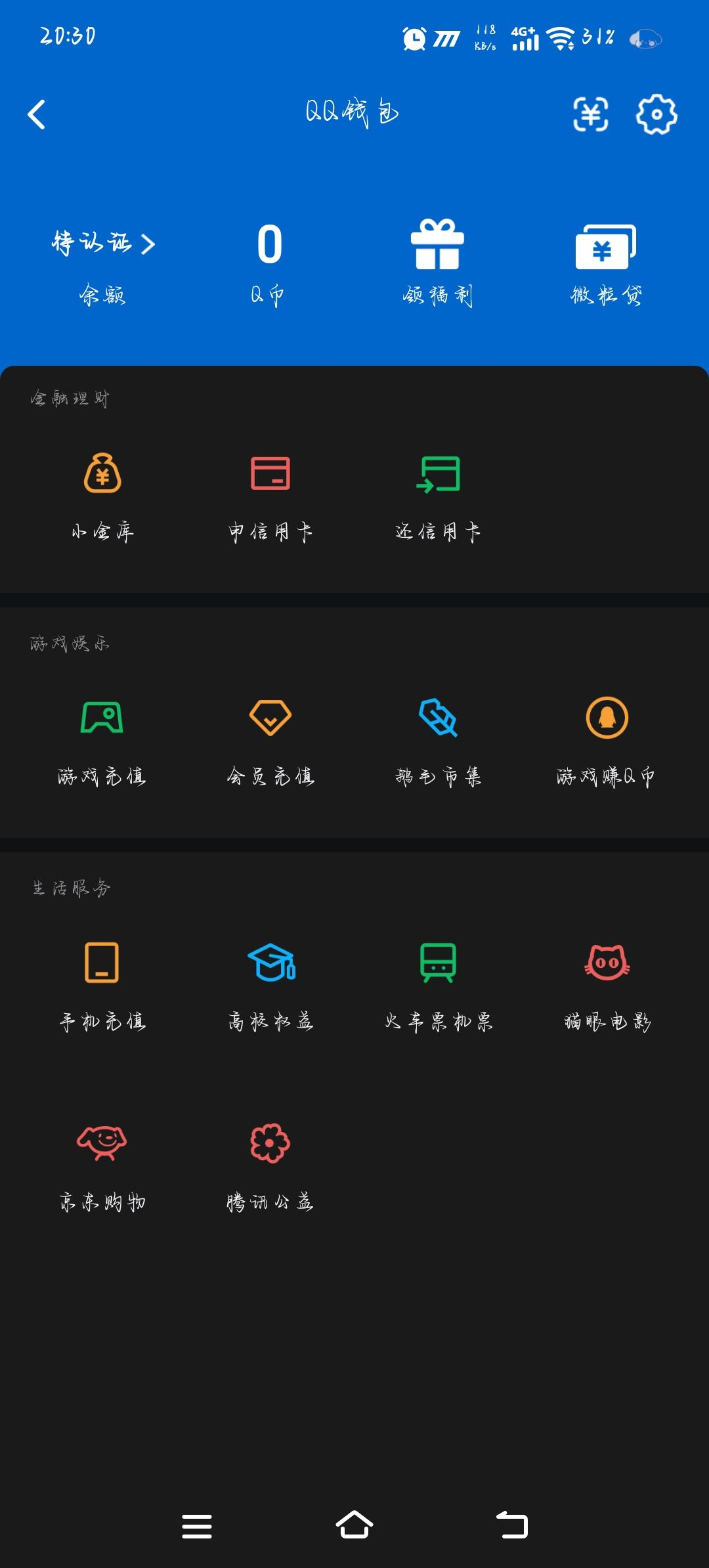Go back using the top-left arrow

point(36,113)
